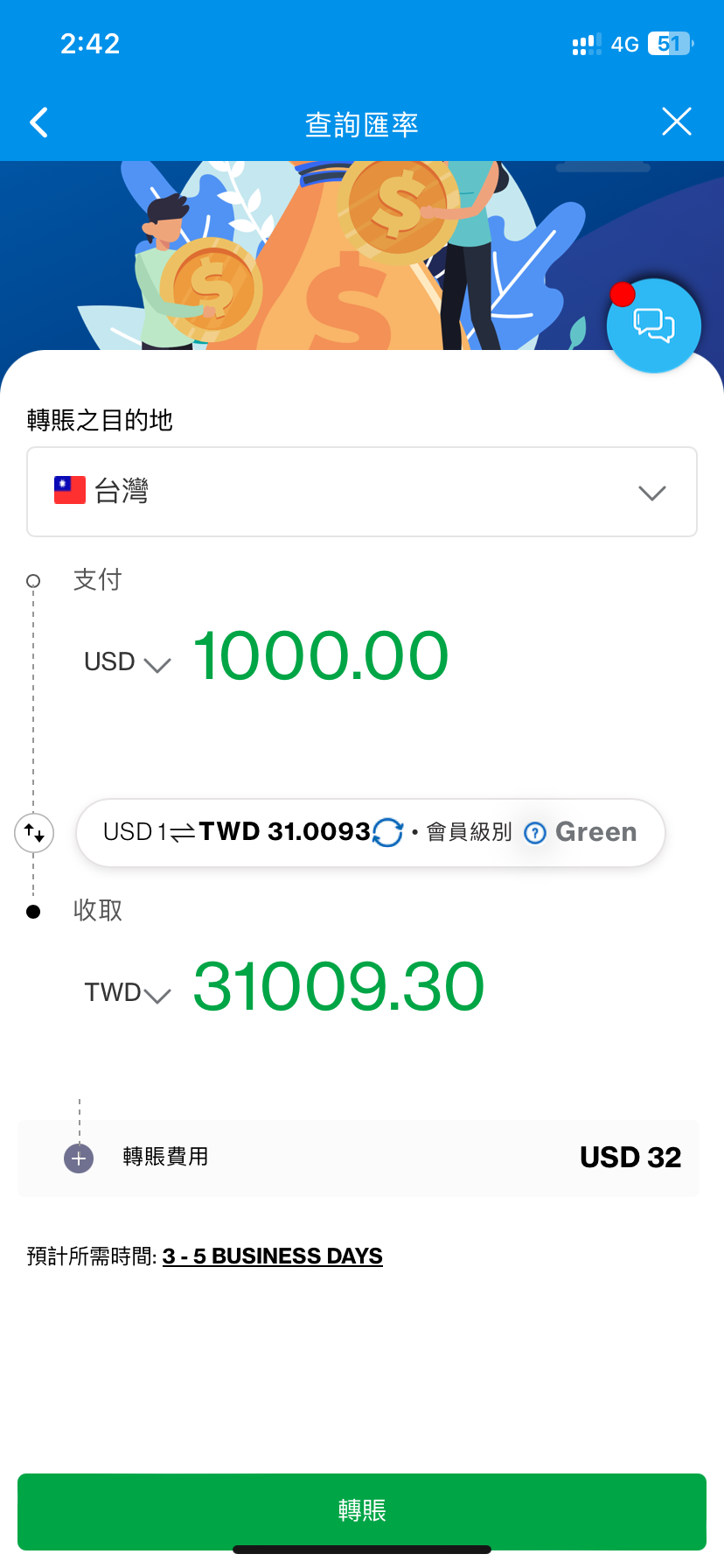Image resolution: width=724 pixels, height=1568 pixels.
Task: Go back using the top-left arrow
Action: click(x=38, y=122)
